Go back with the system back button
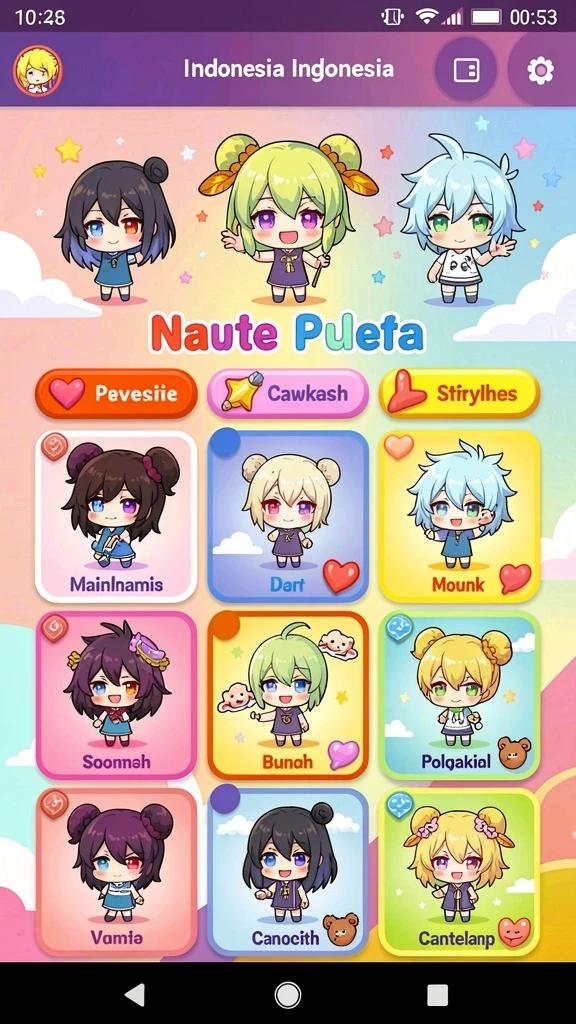576x1024 pixels. click(x=135, y=995)
